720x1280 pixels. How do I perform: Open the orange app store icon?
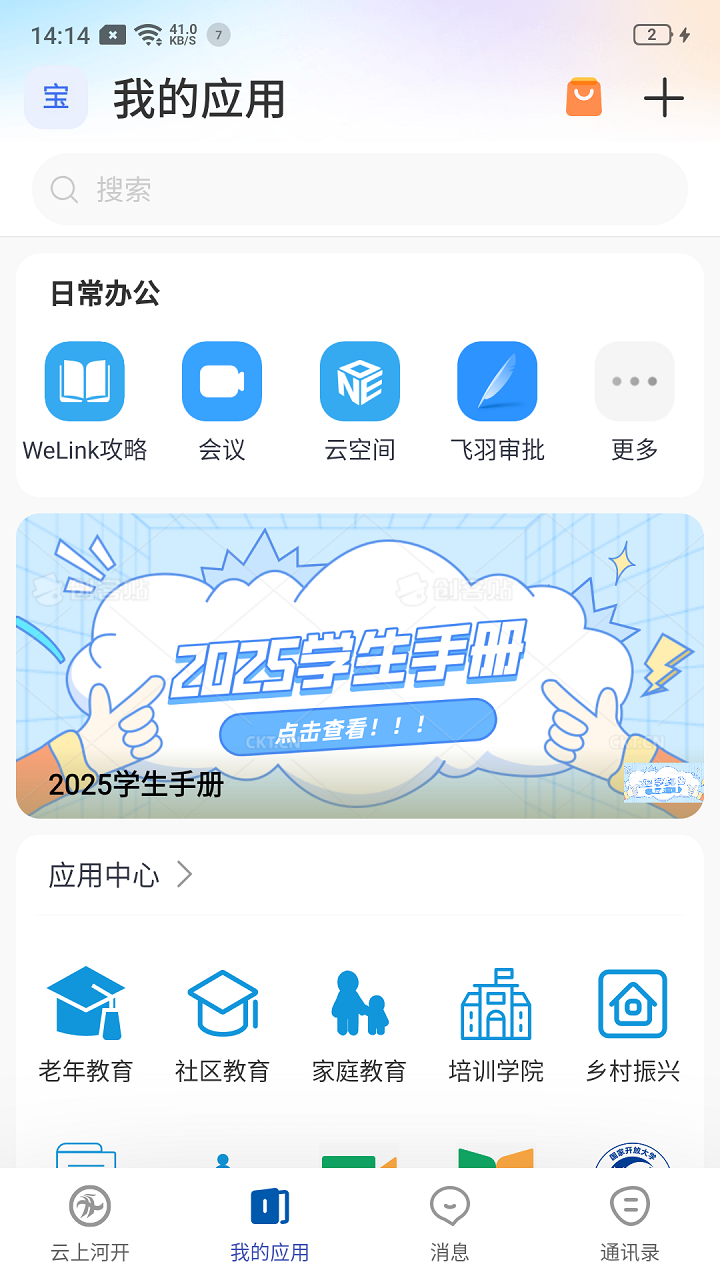pos(584,97)
